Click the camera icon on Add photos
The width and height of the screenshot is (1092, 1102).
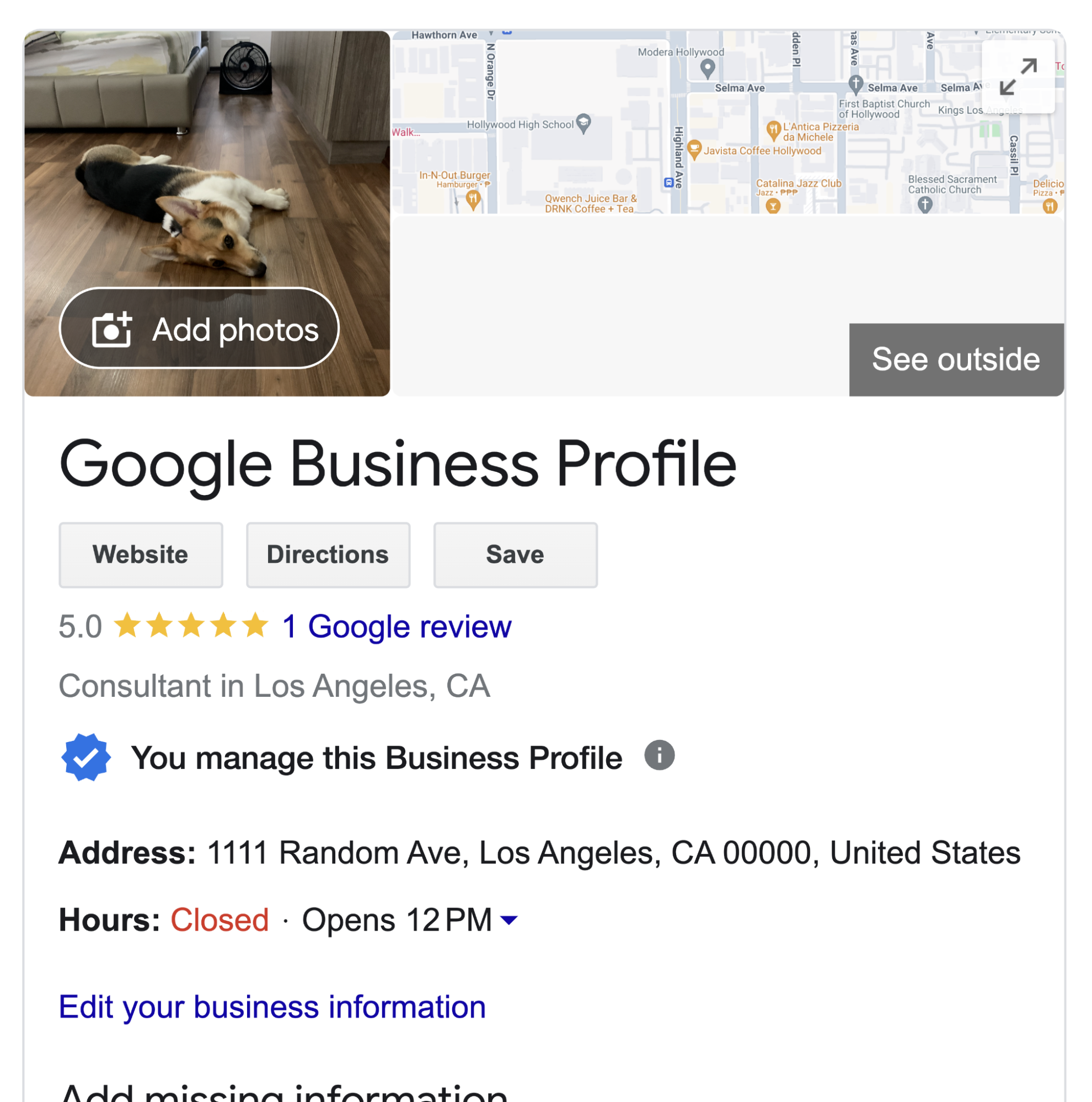pyautogui.click(x=113, y=329)
